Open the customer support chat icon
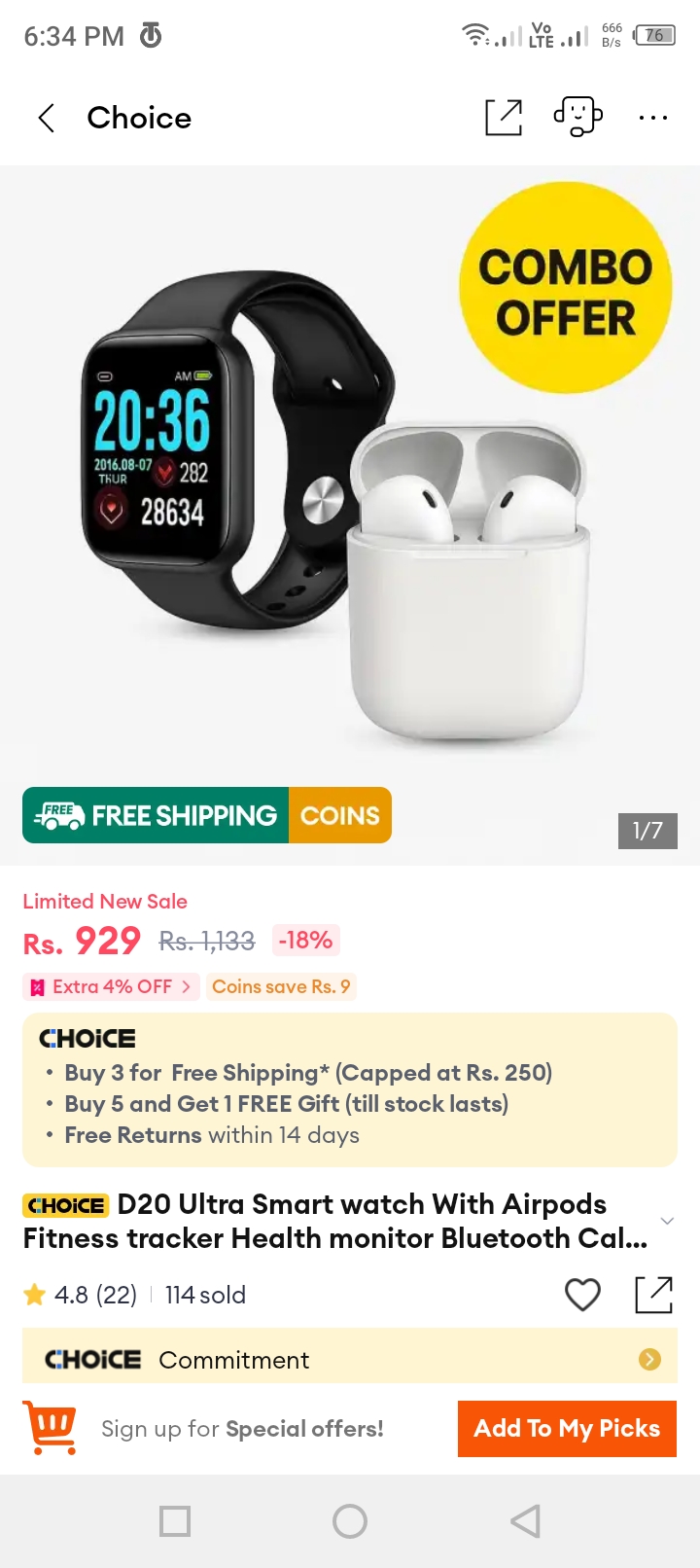The image size is (700, 1568). tap(577, 117)
